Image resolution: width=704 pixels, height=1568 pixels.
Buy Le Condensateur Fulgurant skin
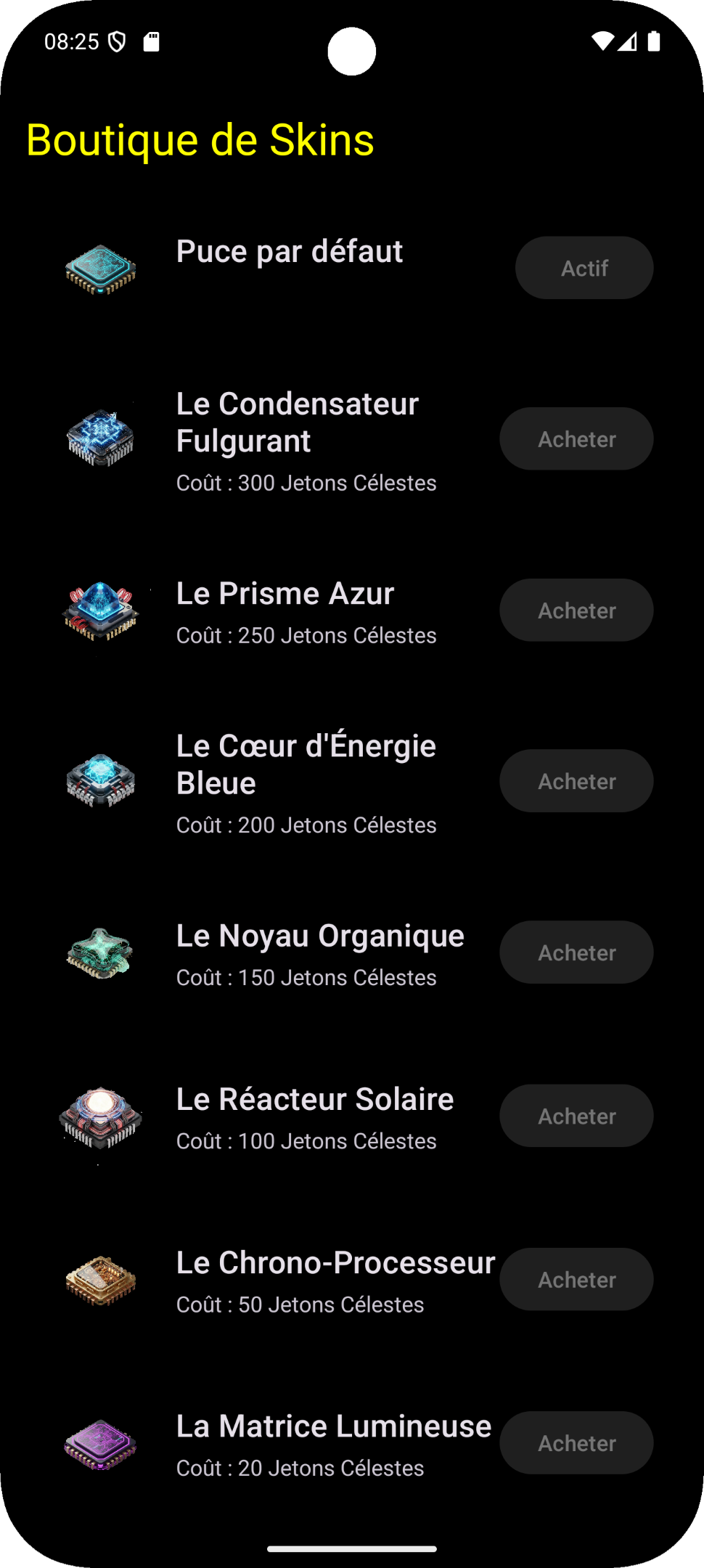coord(576,438)
